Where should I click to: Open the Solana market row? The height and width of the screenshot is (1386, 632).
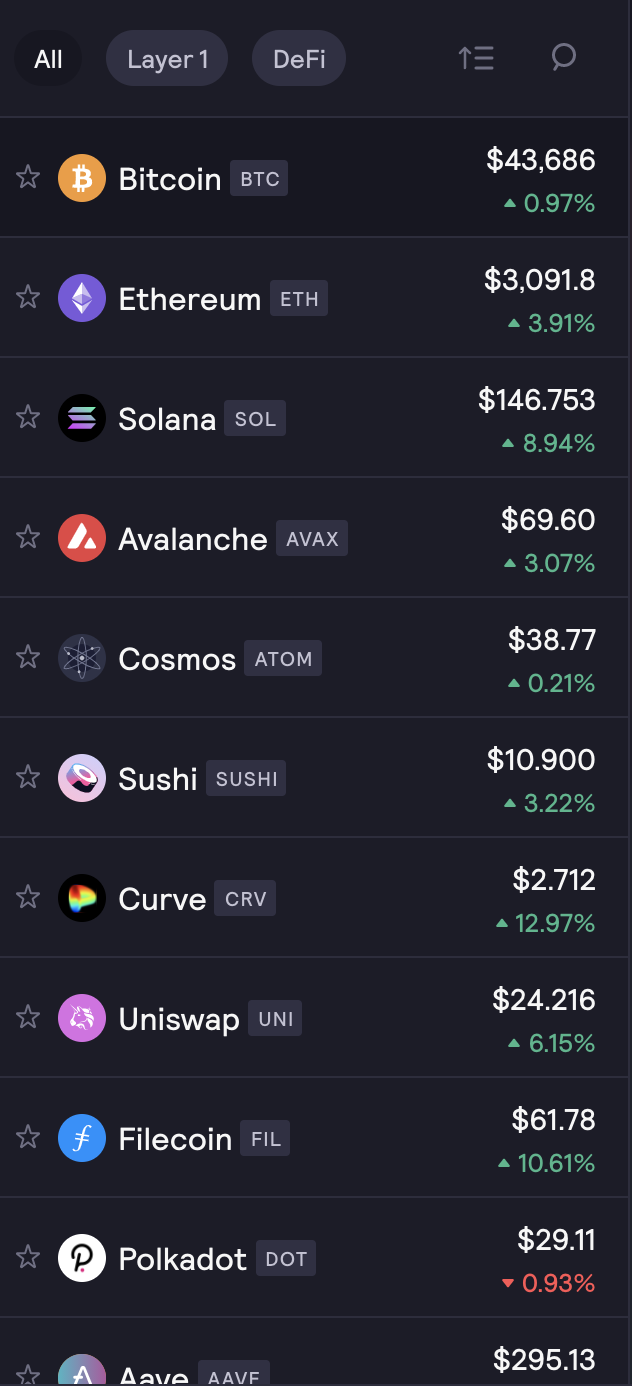316,418
